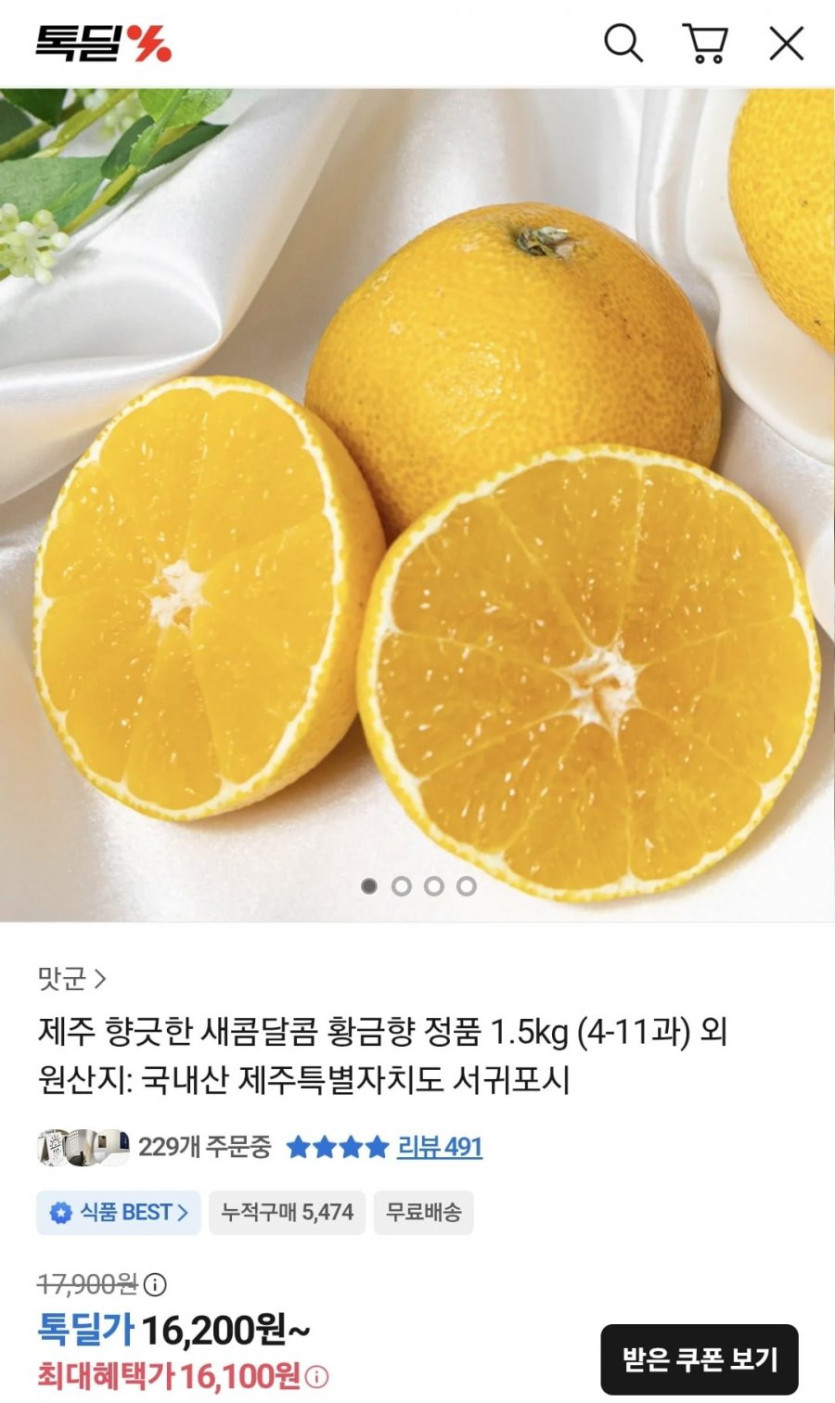Close the product page with X
Image resolution: width=835 pixels, height=1403 pixels.
tap(786, 43)
